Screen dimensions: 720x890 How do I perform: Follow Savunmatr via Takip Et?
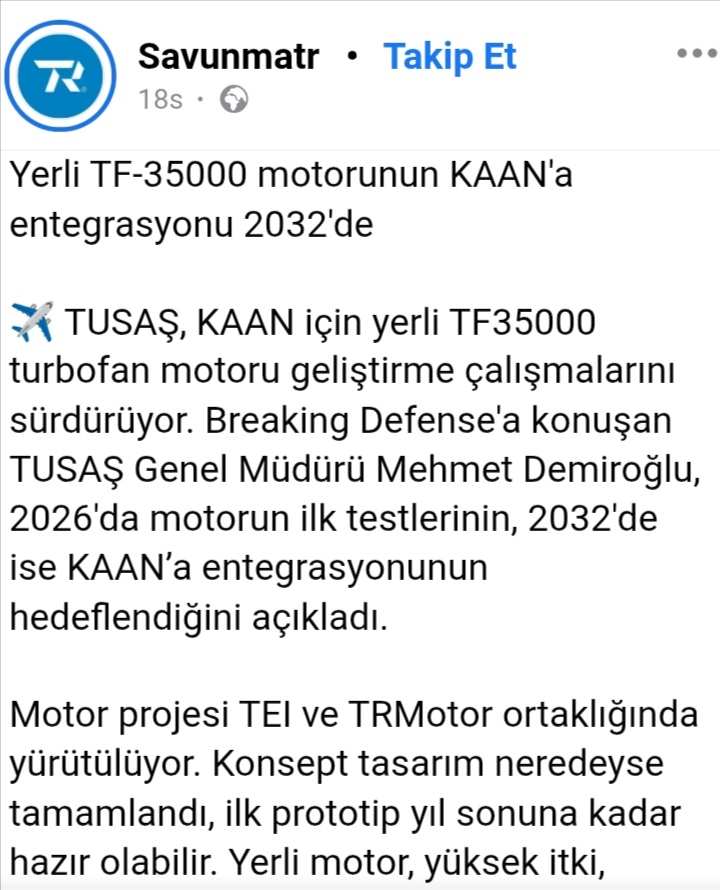(x=449, y=56)
